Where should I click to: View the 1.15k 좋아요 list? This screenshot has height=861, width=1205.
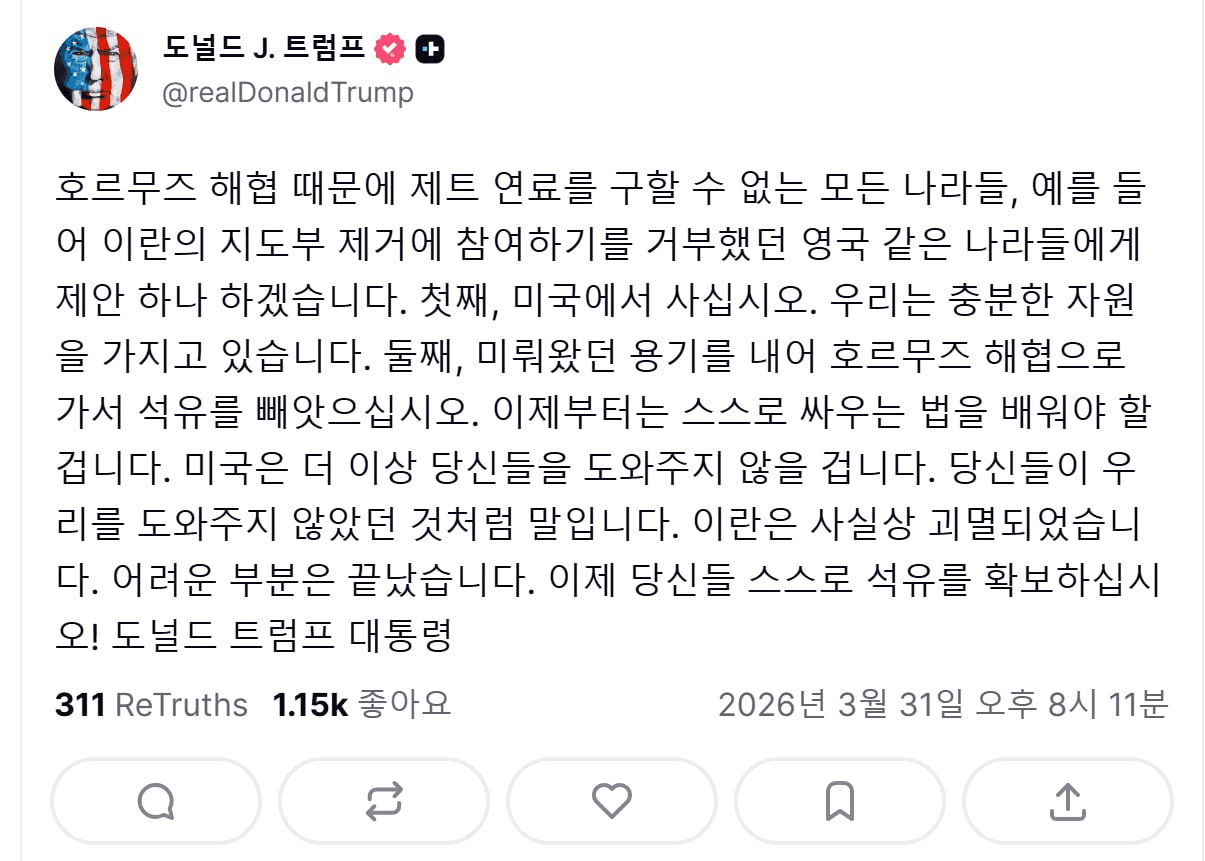pos(361,704)
